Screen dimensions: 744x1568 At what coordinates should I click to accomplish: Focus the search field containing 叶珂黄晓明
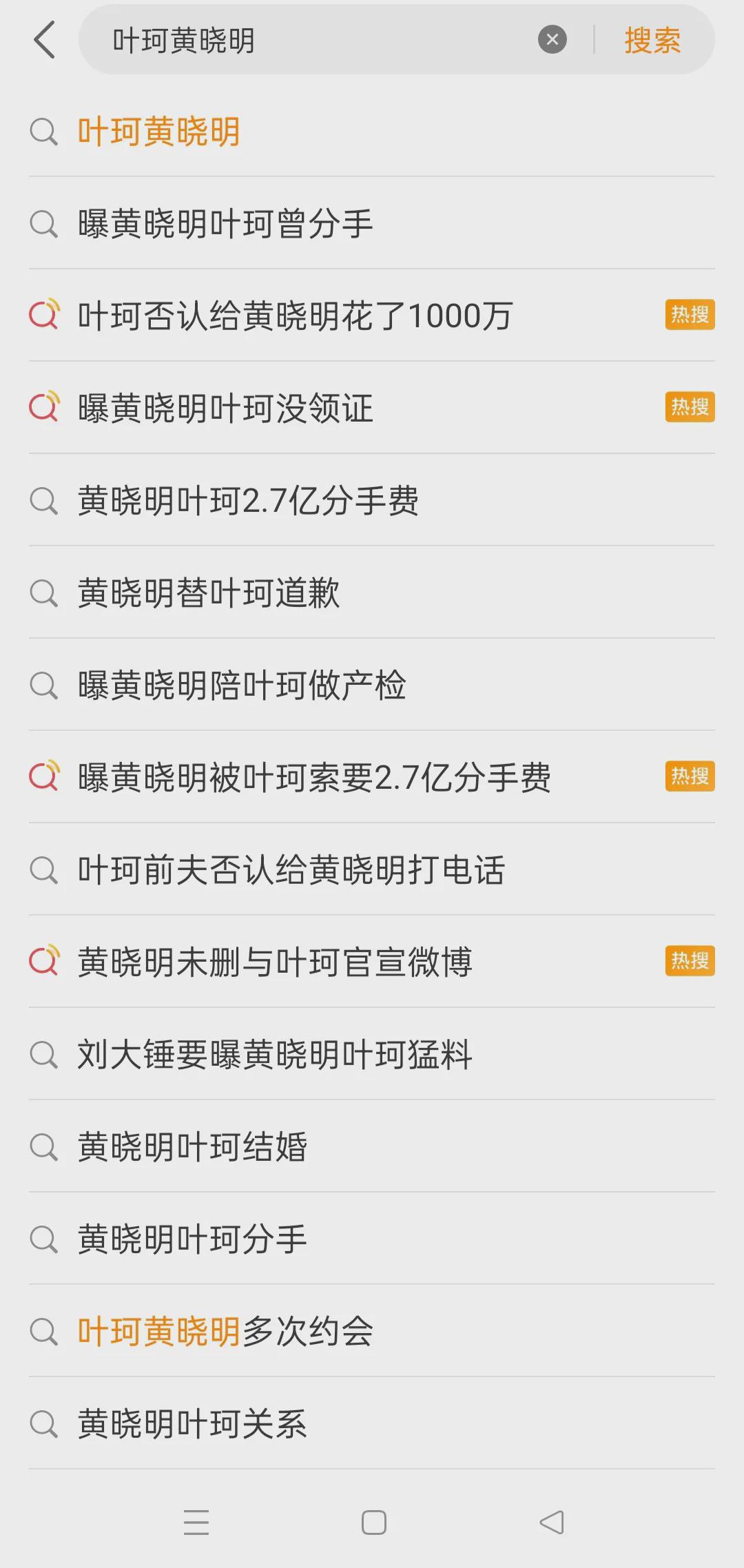click(310, 40)
